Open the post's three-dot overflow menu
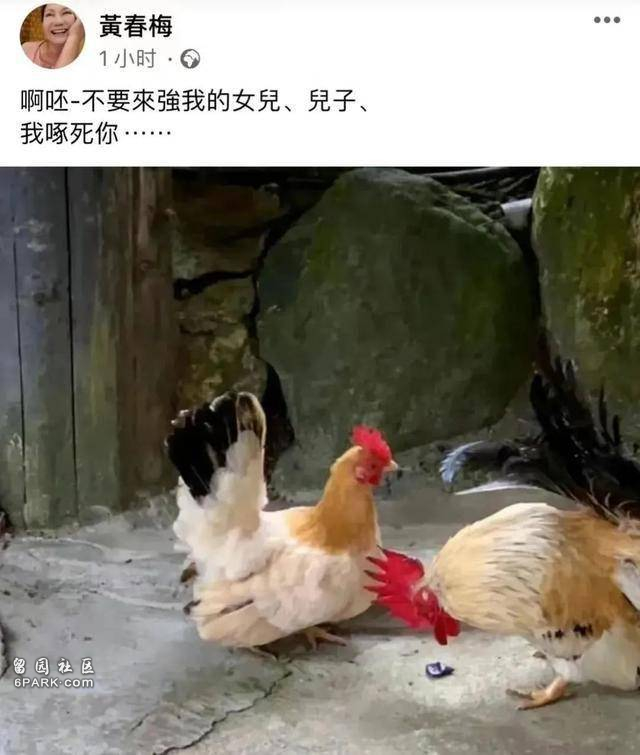The image size is (640, 755). 606,20
